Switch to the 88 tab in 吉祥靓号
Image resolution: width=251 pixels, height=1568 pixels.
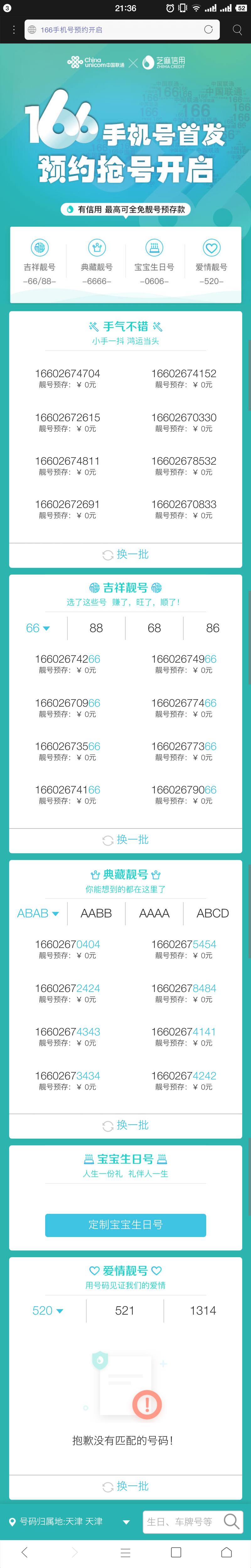[x=96, y=628]
